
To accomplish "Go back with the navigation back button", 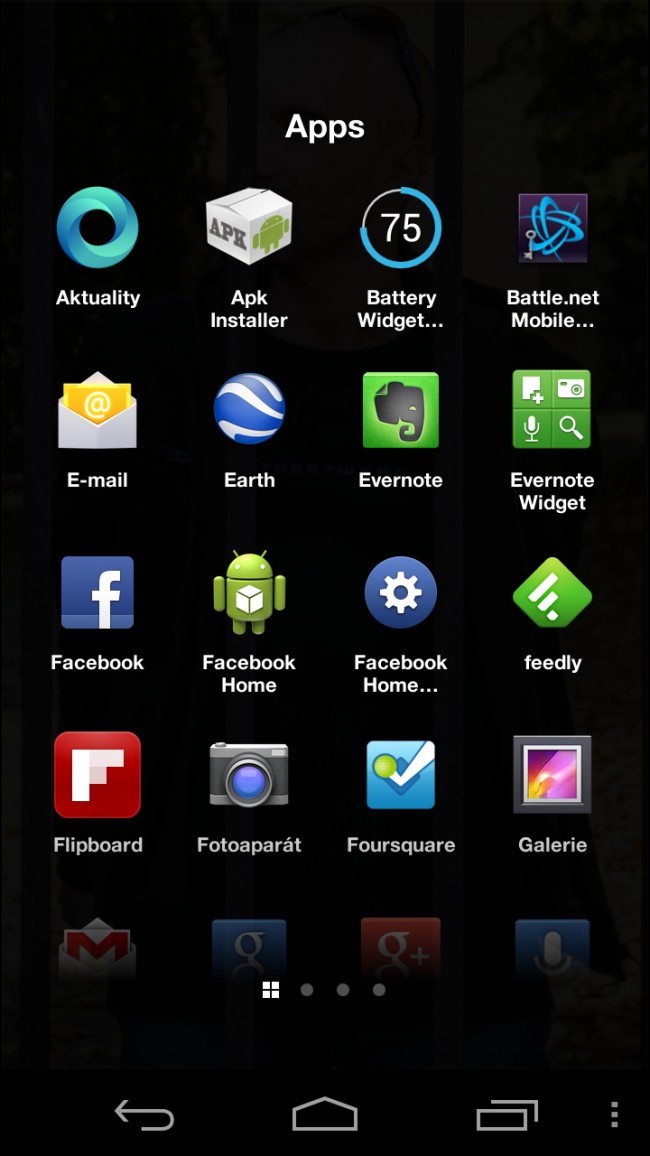I will (144, 1114).
